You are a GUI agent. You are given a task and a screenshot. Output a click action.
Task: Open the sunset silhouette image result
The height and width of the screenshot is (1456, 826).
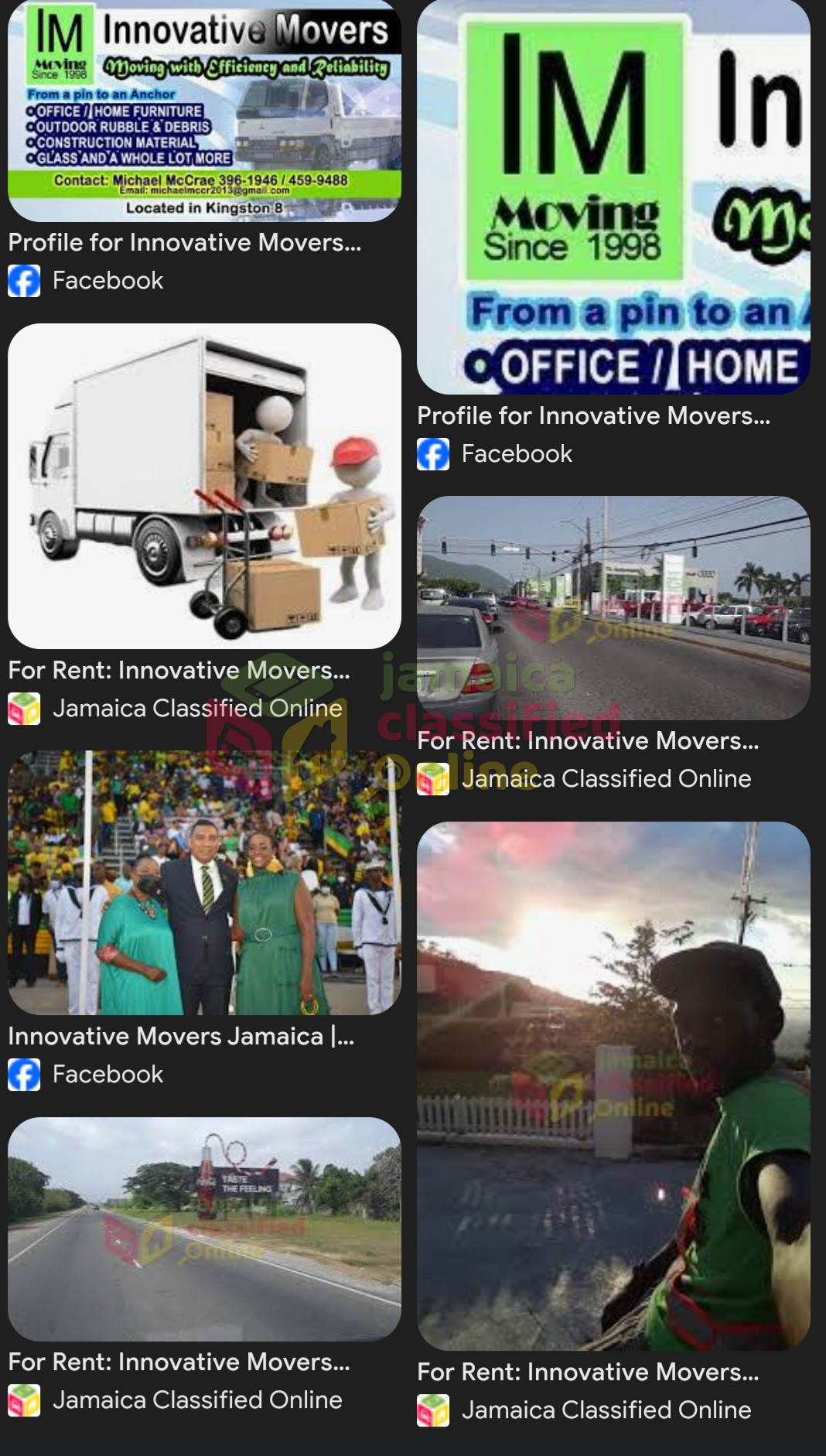(613, 1086)
